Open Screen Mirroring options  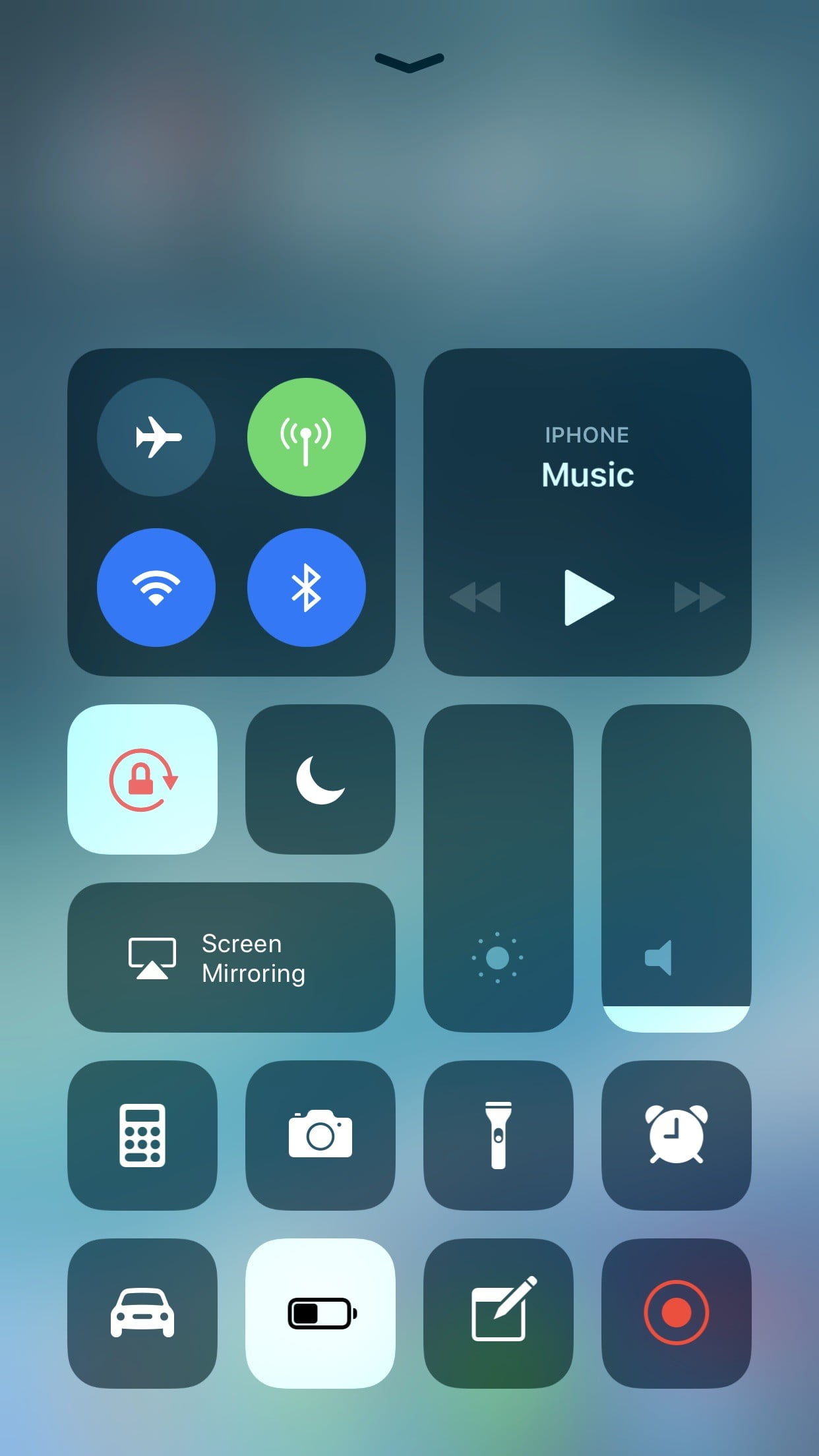click(x=231, y=957)
